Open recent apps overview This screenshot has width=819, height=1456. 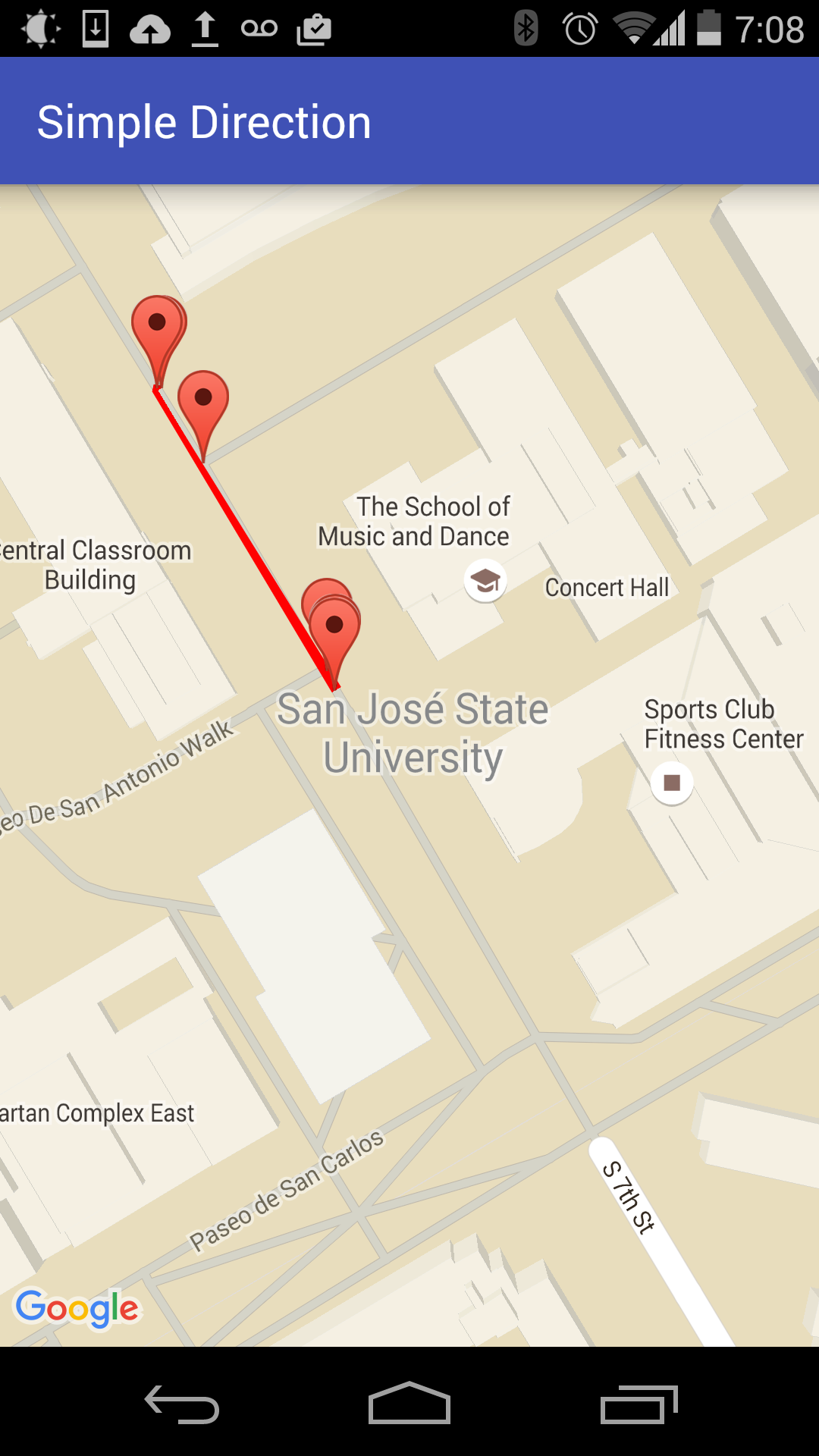point(639,1404)
